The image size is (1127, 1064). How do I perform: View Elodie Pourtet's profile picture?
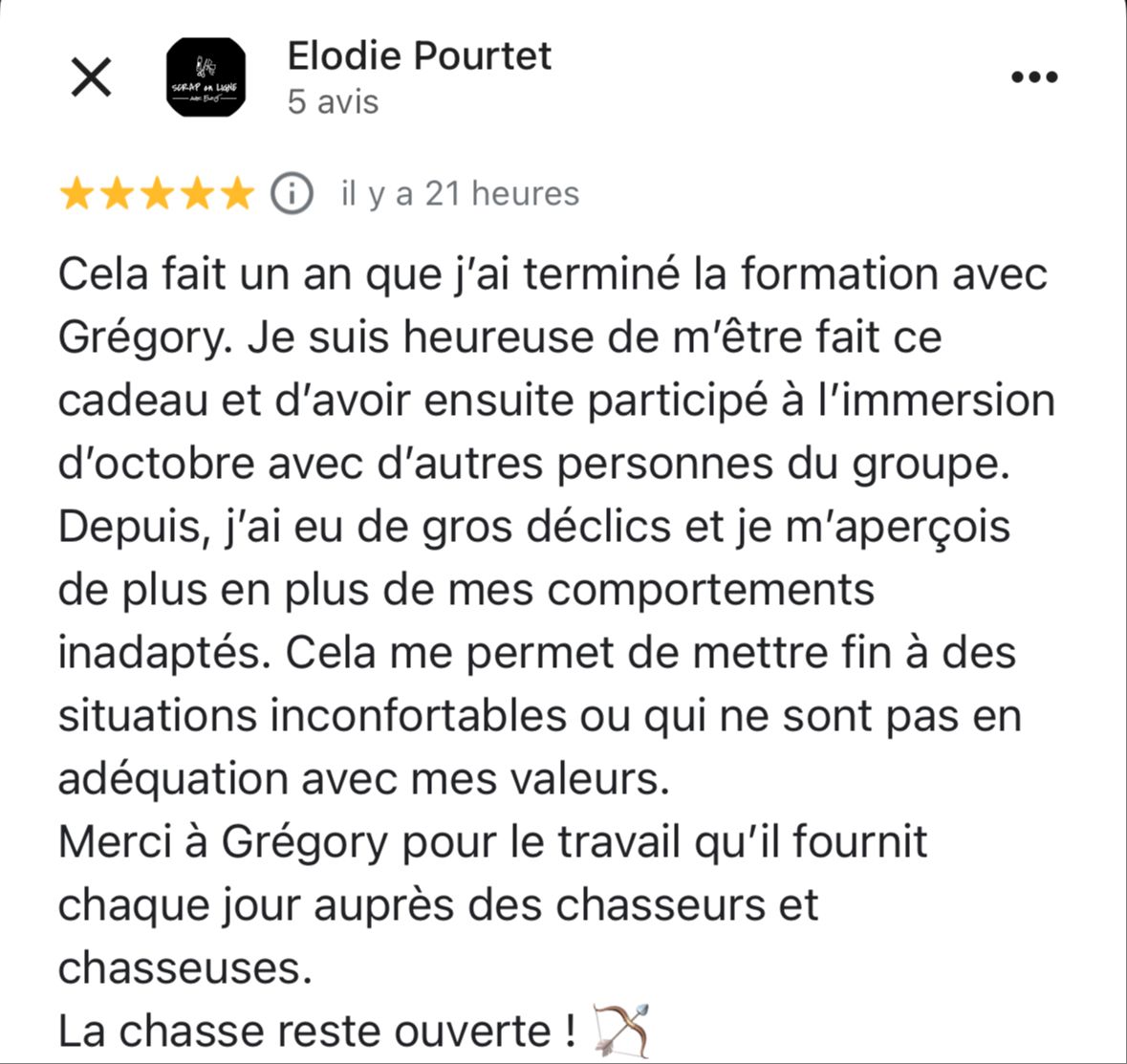click(206, 77)
